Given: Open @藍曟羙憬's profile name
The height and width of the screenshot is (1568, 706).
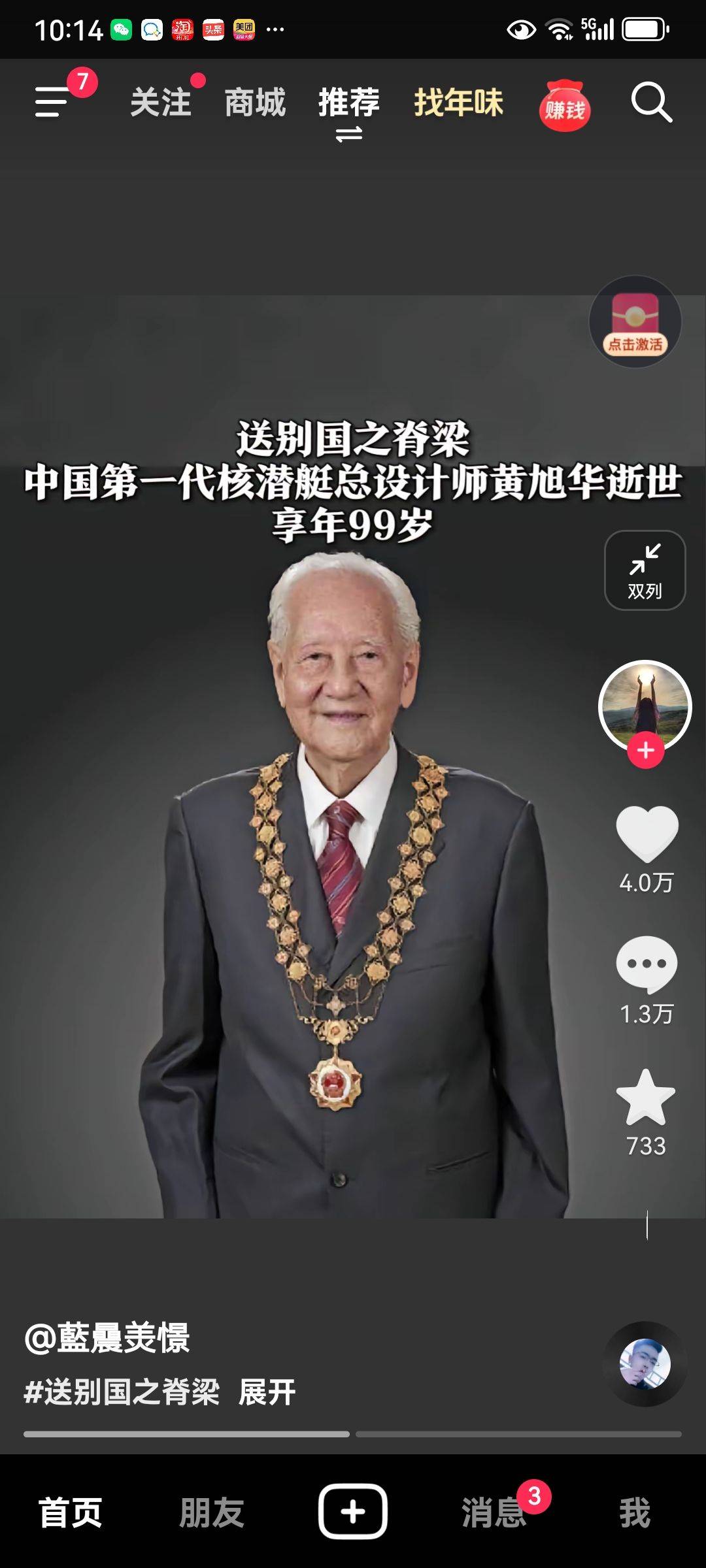Looking at the screenshot, I should [x=107, y=1337].
